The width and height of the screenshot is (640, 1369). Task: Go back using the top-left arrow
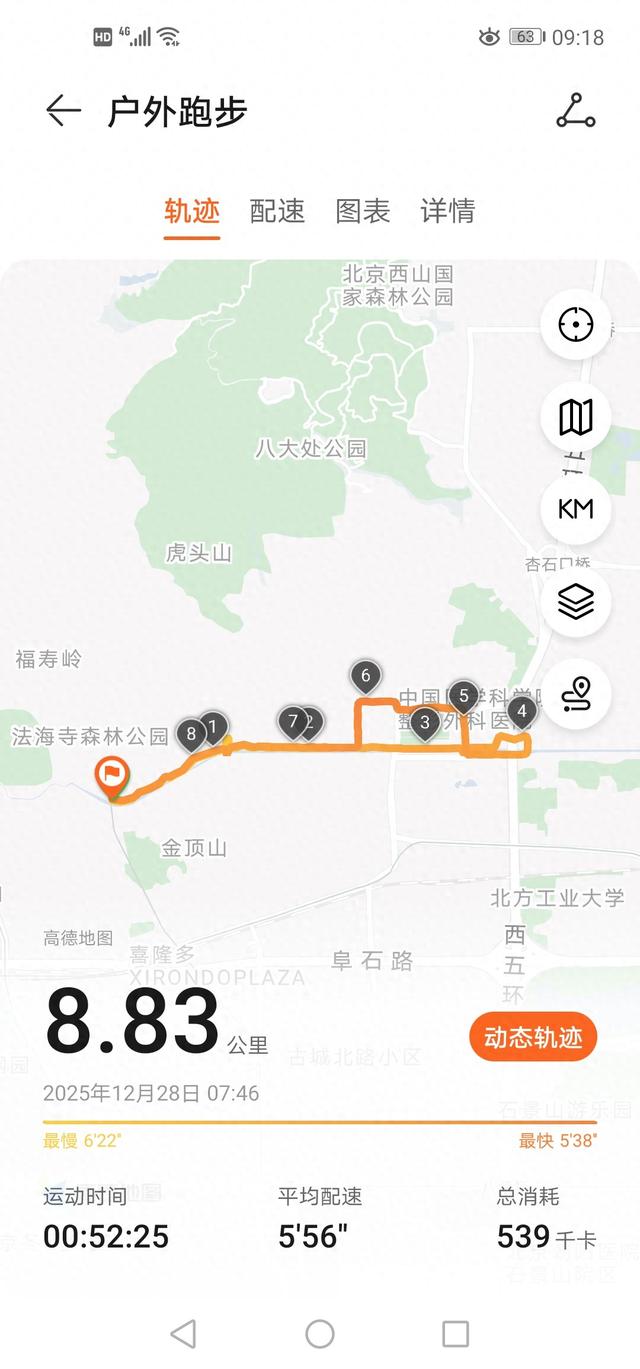(63, 111)
